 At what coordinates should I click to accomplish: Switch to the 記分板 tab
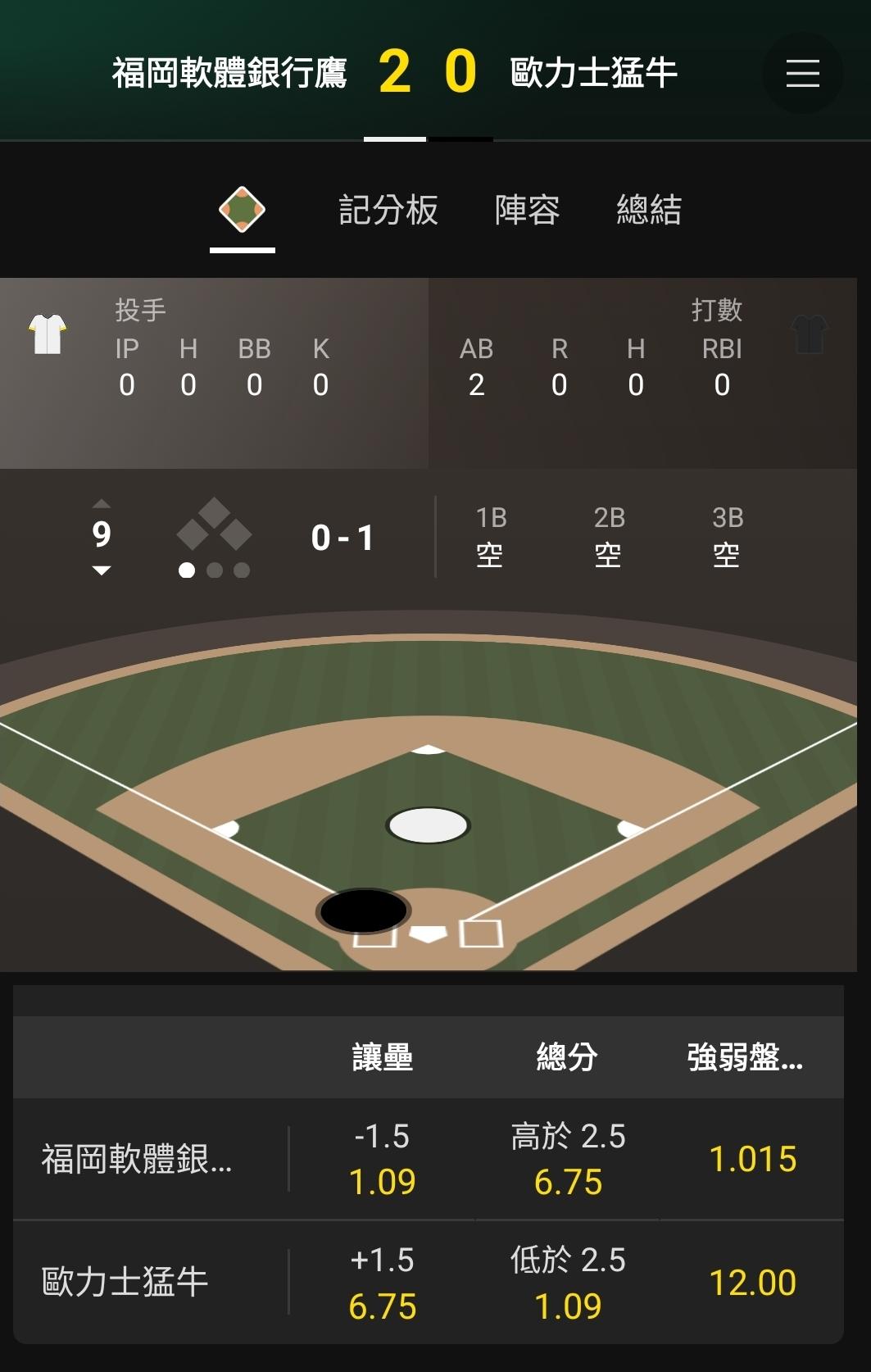388,210
